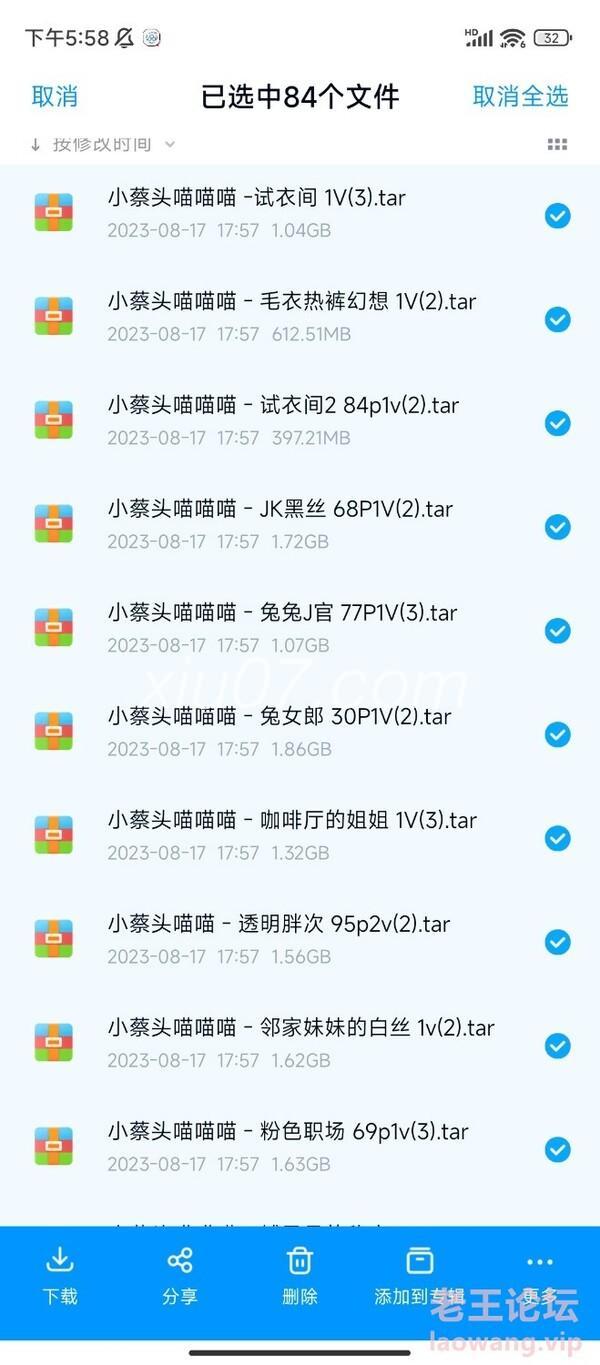Deselect the 试衣间2 84p1v(2).tar checkbox

pyautogui.click(x=557, y=423)
